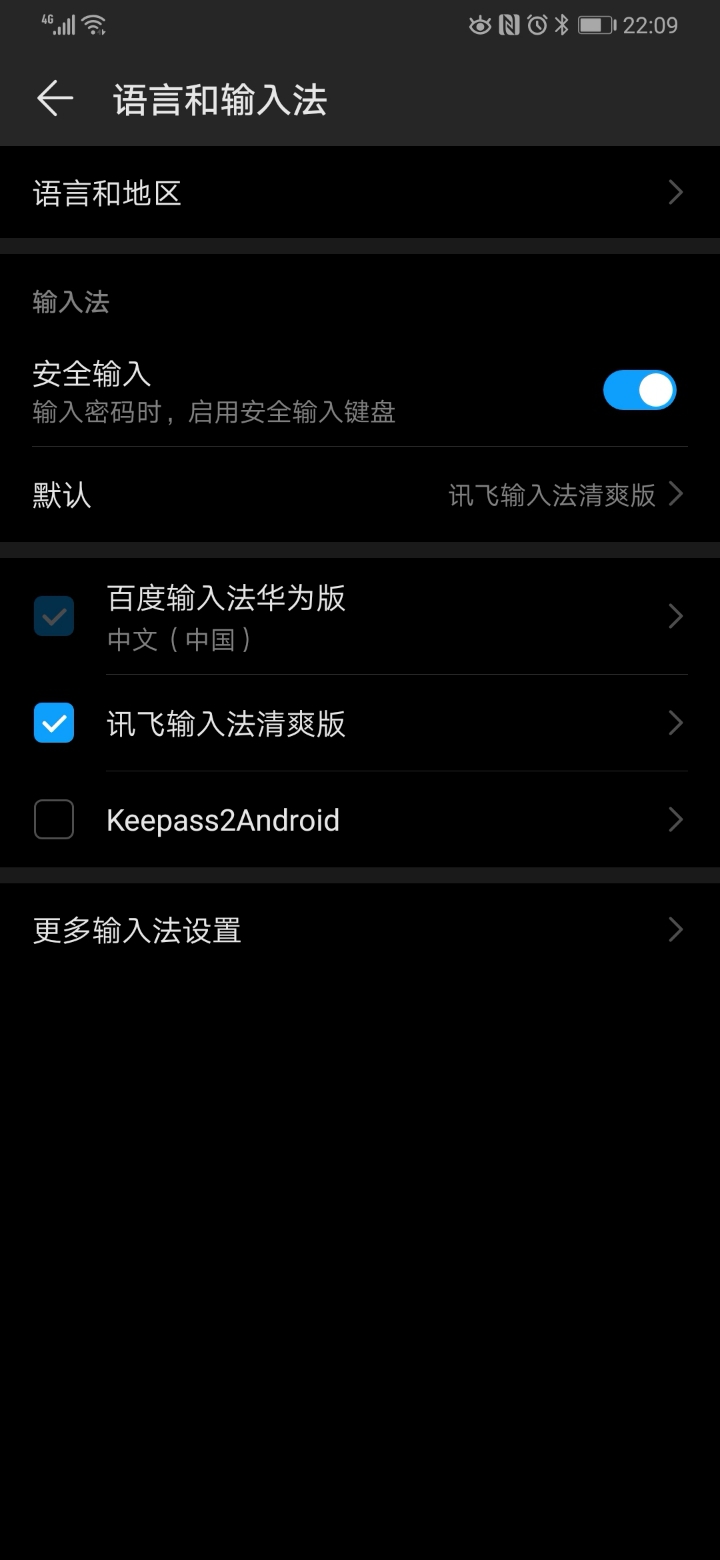The image size is (720, 1560).
Task: Enable the Keepass2Android keyboard checkbox
Action: pos(53,819)
